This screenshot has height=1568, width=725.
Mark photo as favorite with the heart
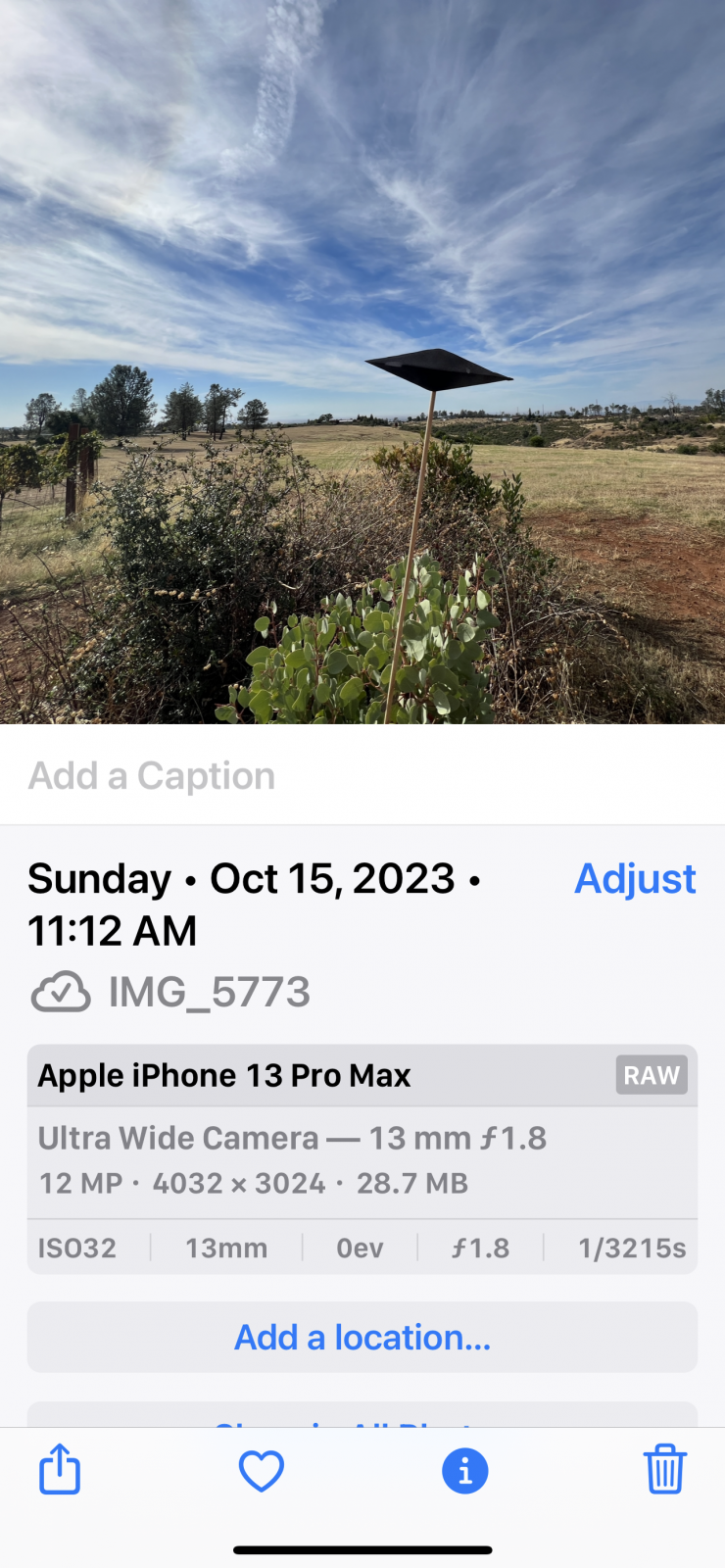[262, 1470]
